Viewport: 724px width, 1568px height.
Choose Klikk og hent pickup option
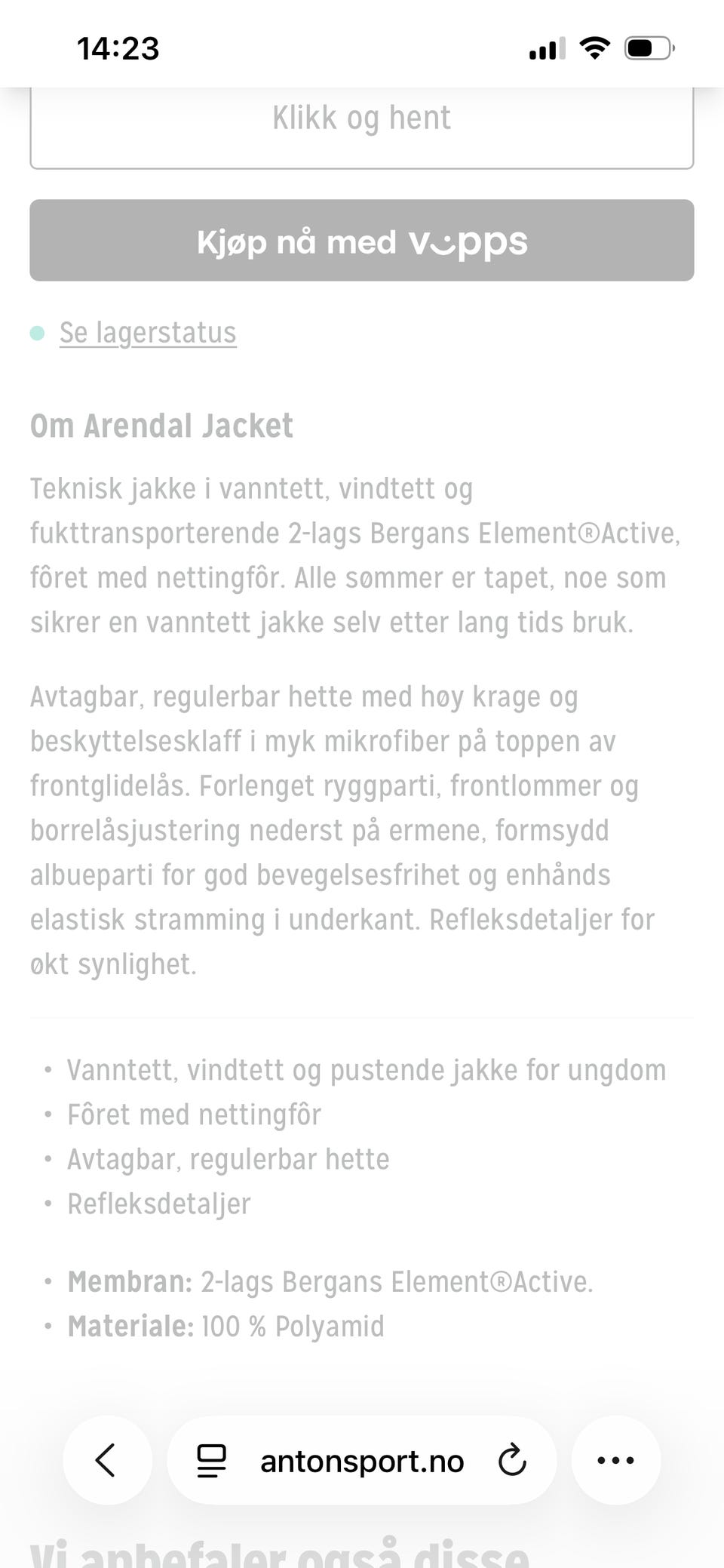(361, 118)
